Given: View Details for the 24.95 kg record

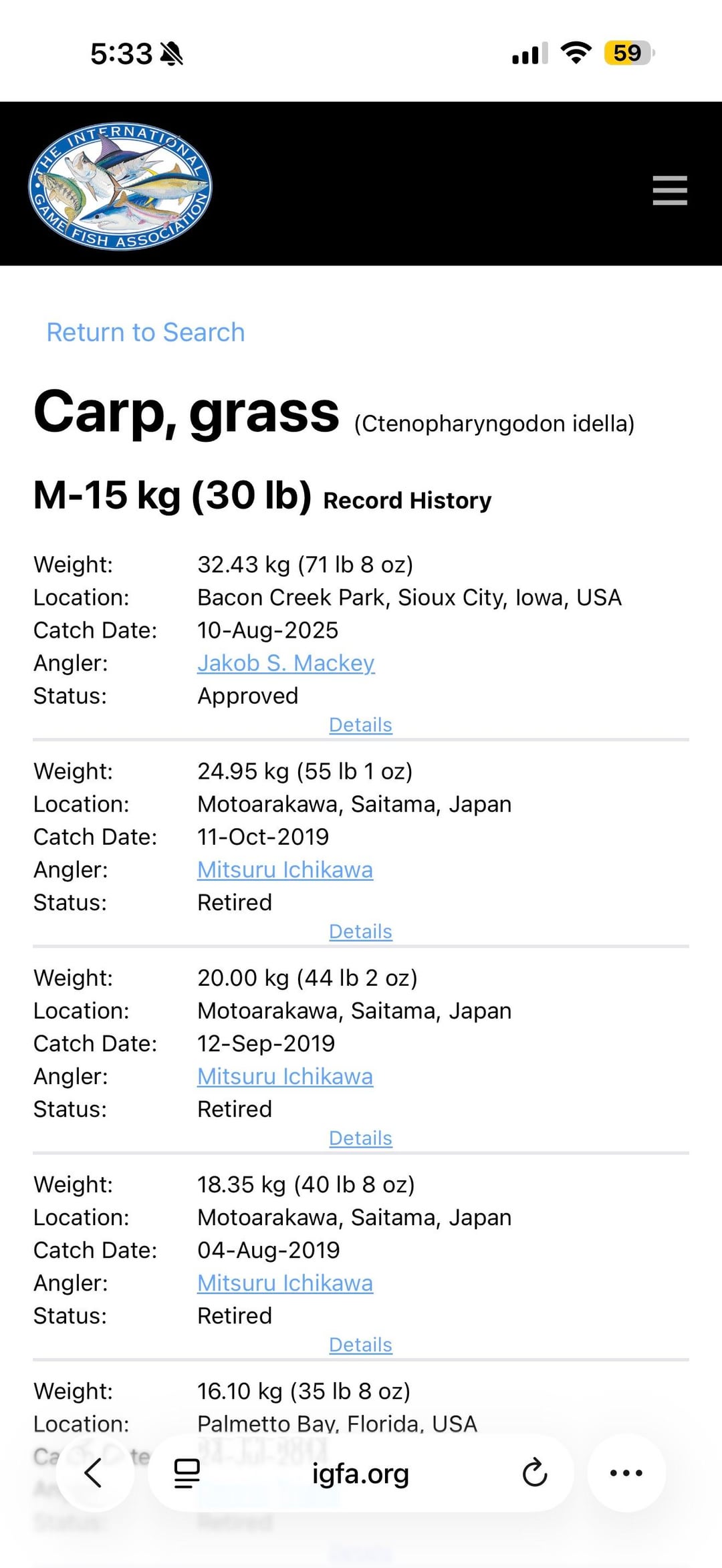Looking at the screenshot, I should click(x=360, y=931).
